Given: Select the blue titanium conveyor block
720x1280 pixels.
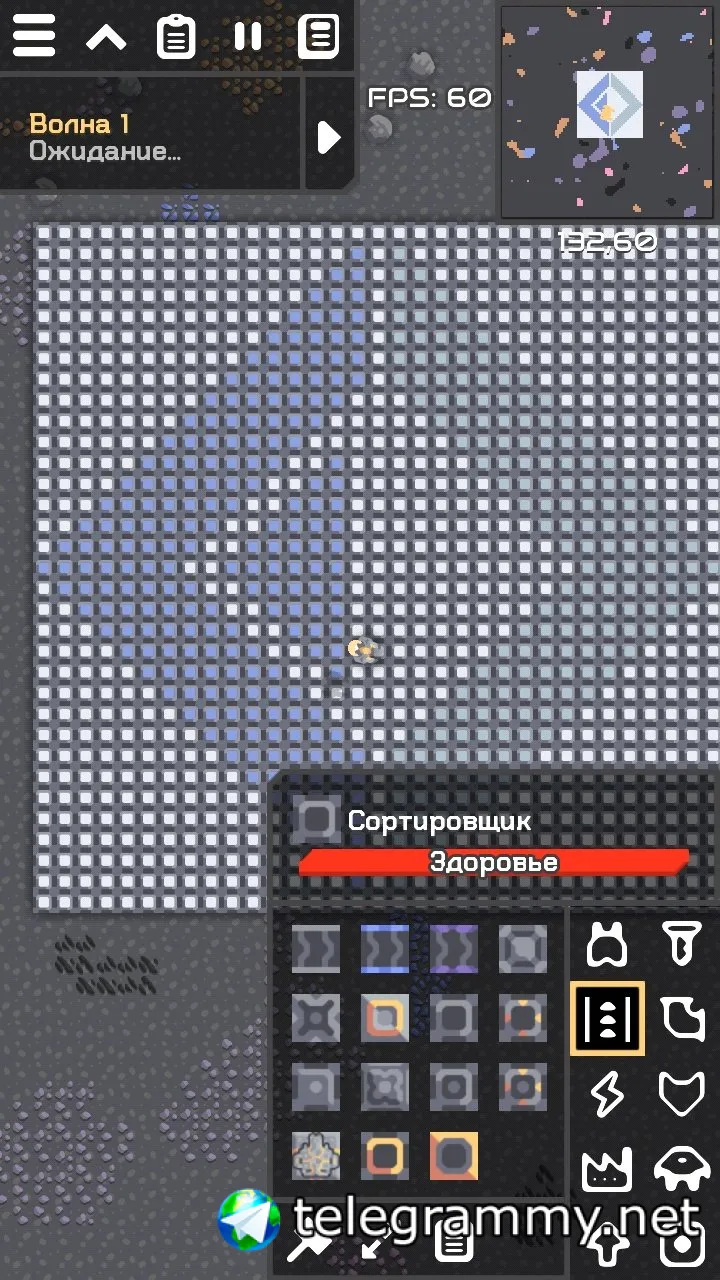Looking at the screenshot, I should tap(385, 949).
